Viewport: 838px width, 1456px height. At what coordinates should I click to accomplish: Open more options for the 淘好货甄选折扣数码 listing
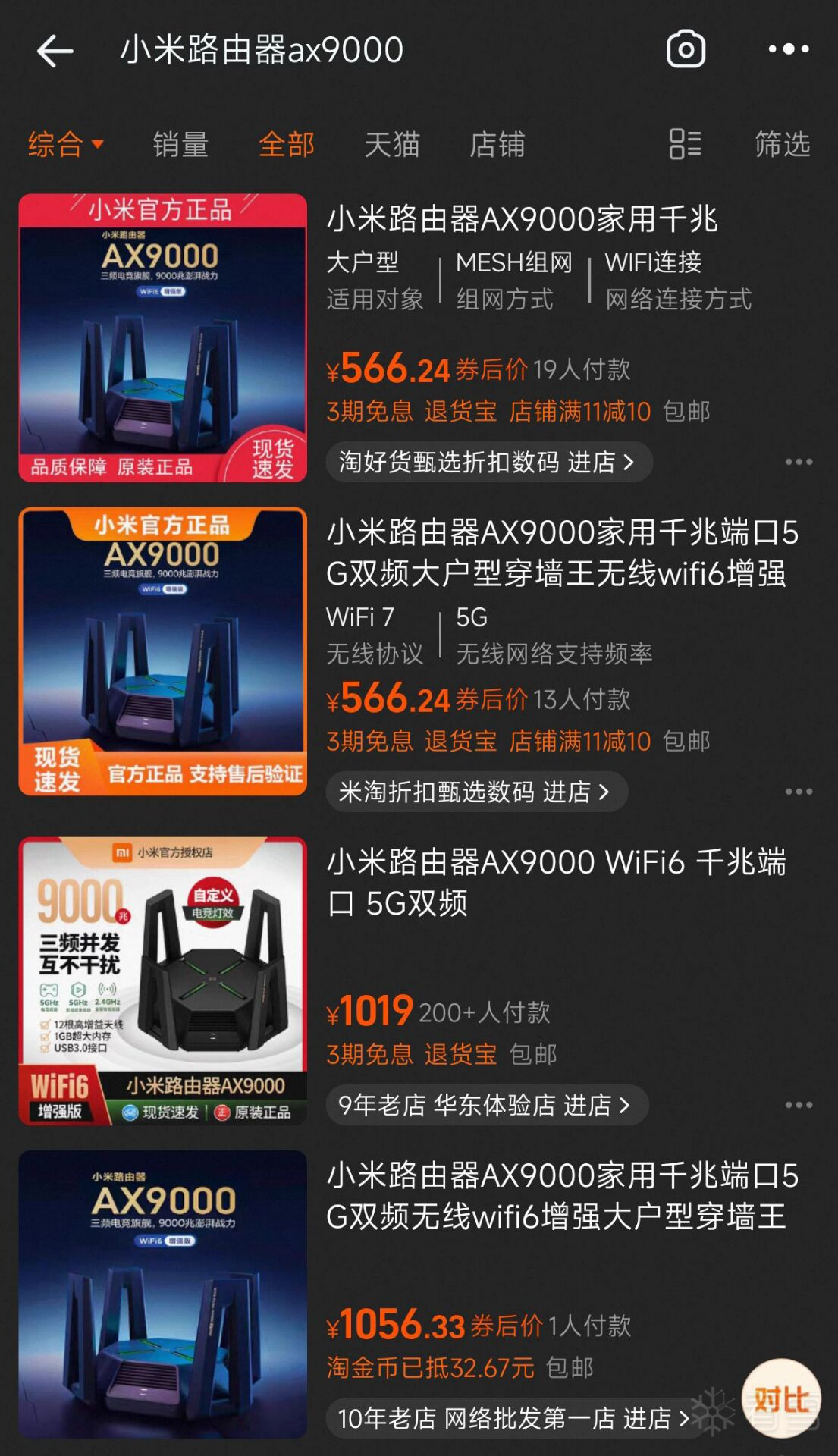(799, 462)
